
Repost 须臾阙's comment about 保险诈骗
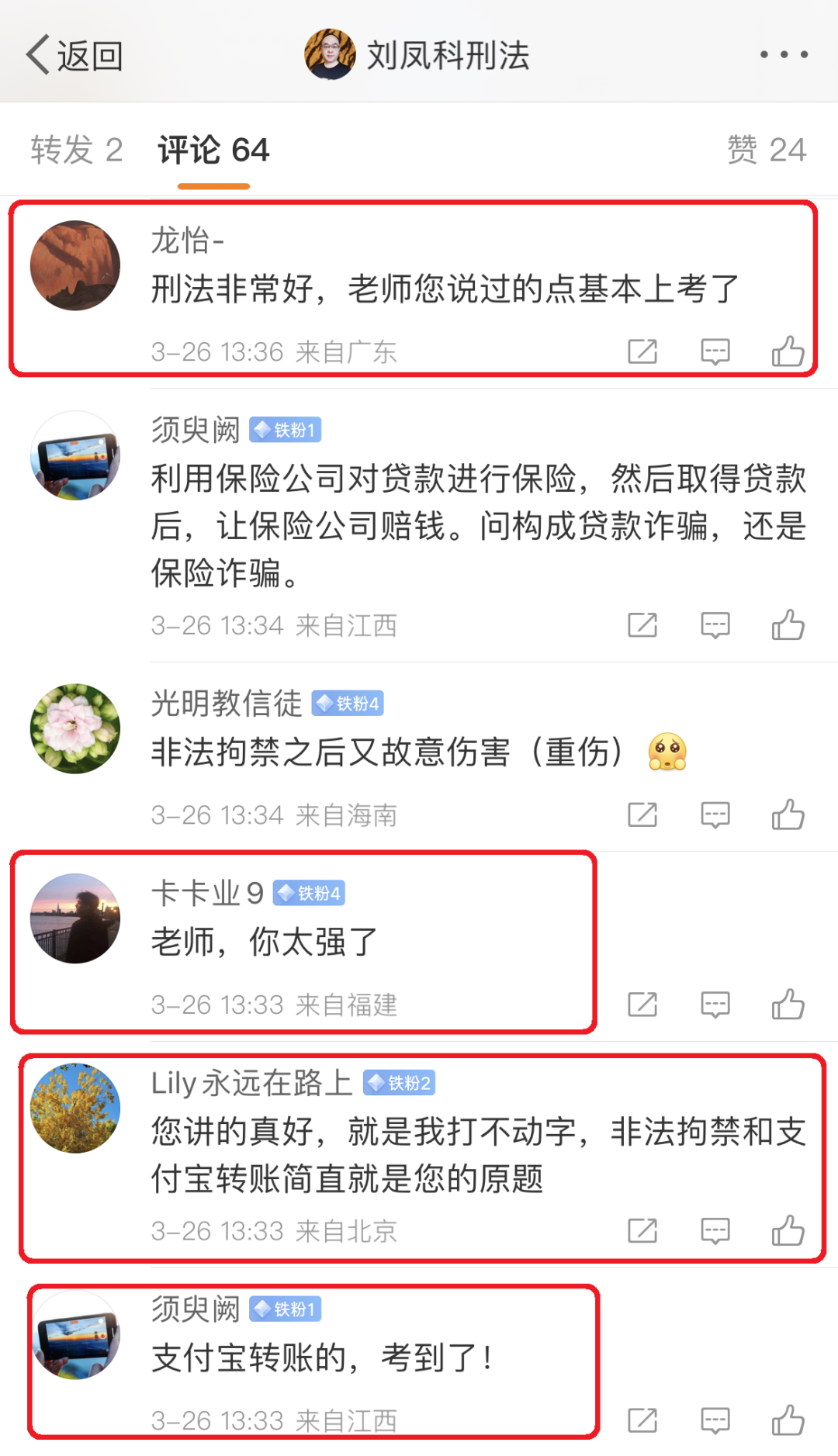(642, 624)
